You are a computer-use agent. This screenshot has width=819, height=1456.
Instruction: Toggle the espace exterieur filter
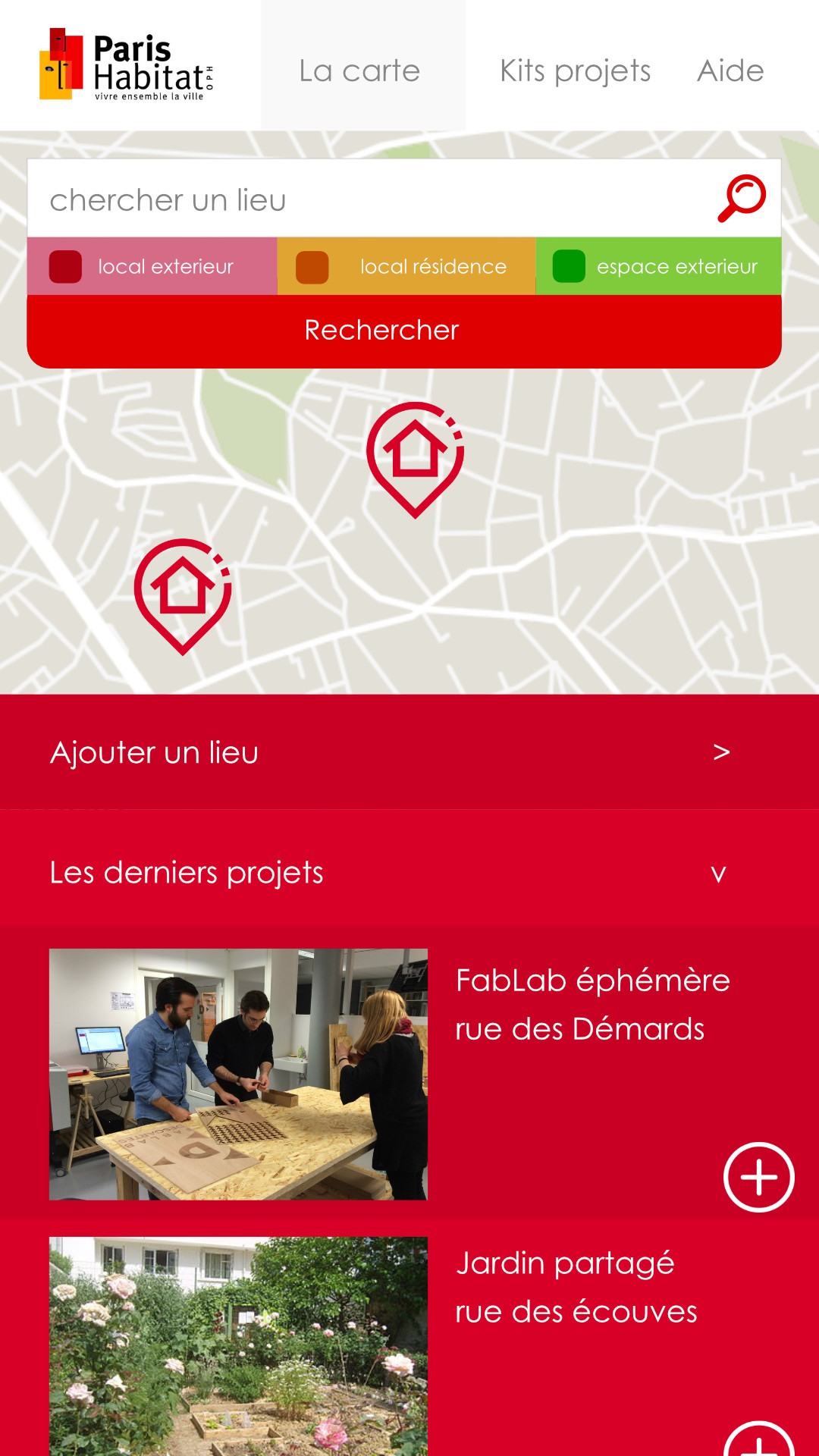point(658,266)
